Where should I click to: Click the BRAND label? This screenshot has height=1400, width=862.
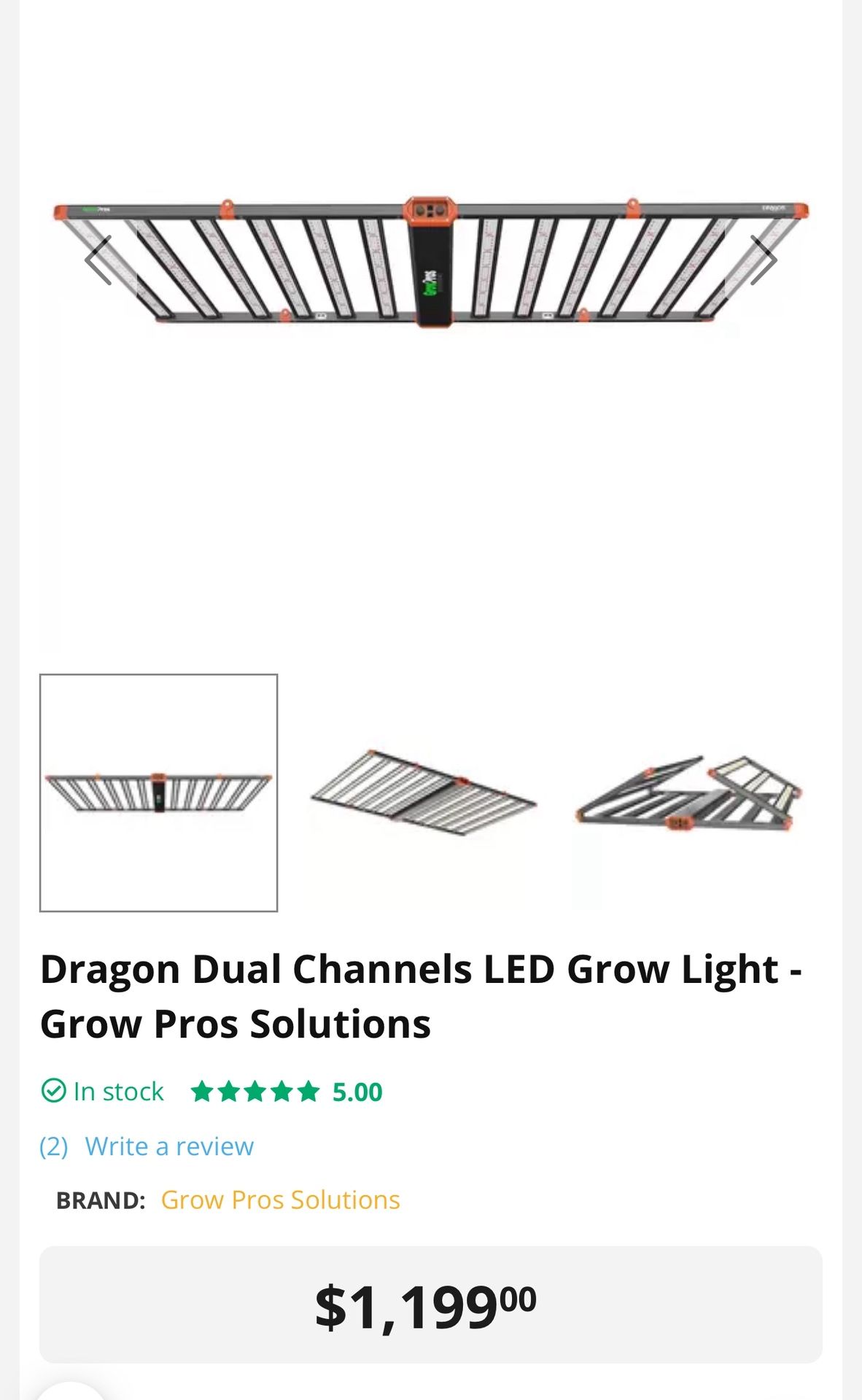pyautogui.click(x=100, y=1199)
